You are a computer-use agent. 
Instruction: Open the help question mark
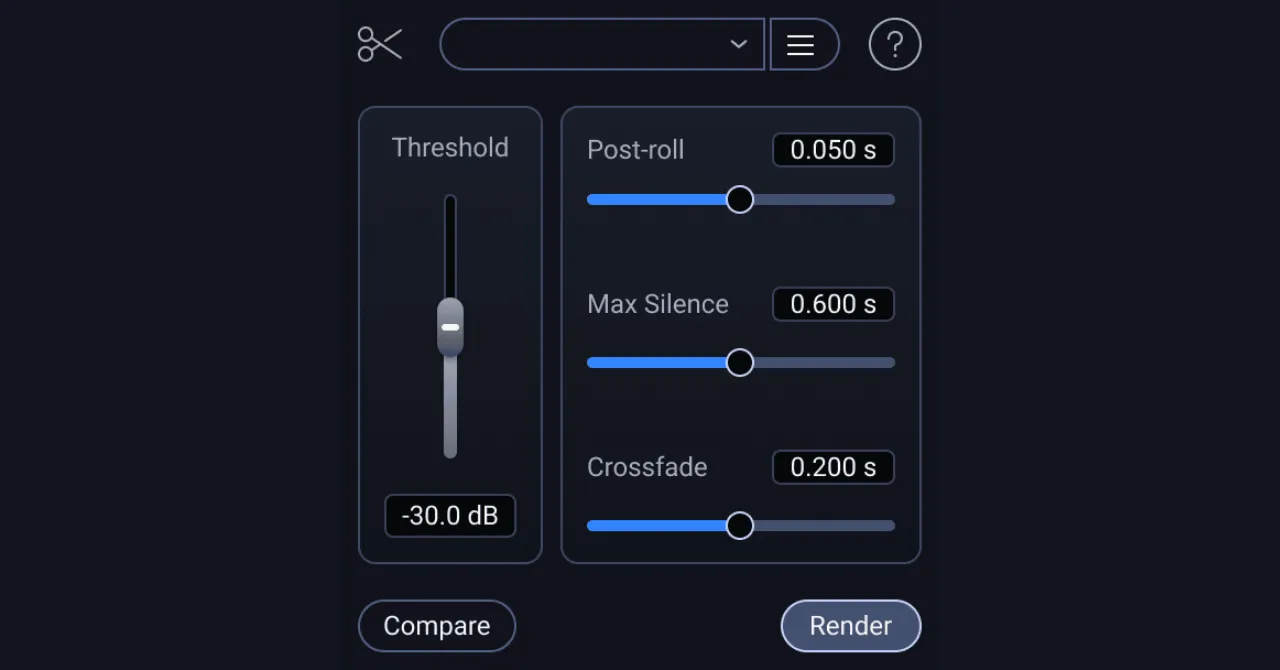pos(894,45)
